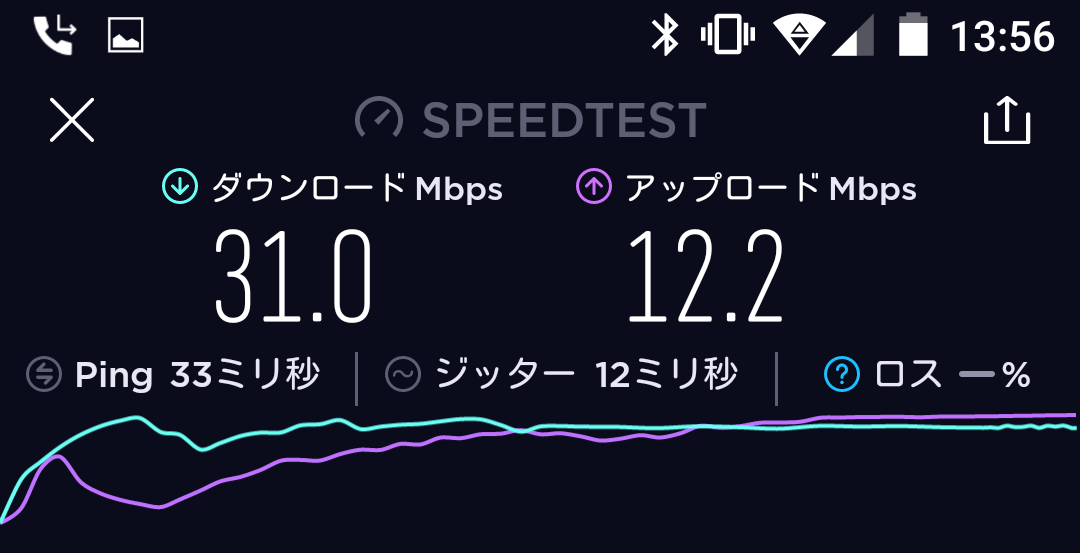Close the speed test results screen
Screen dimensions: 1082x553
pos(72,121)
